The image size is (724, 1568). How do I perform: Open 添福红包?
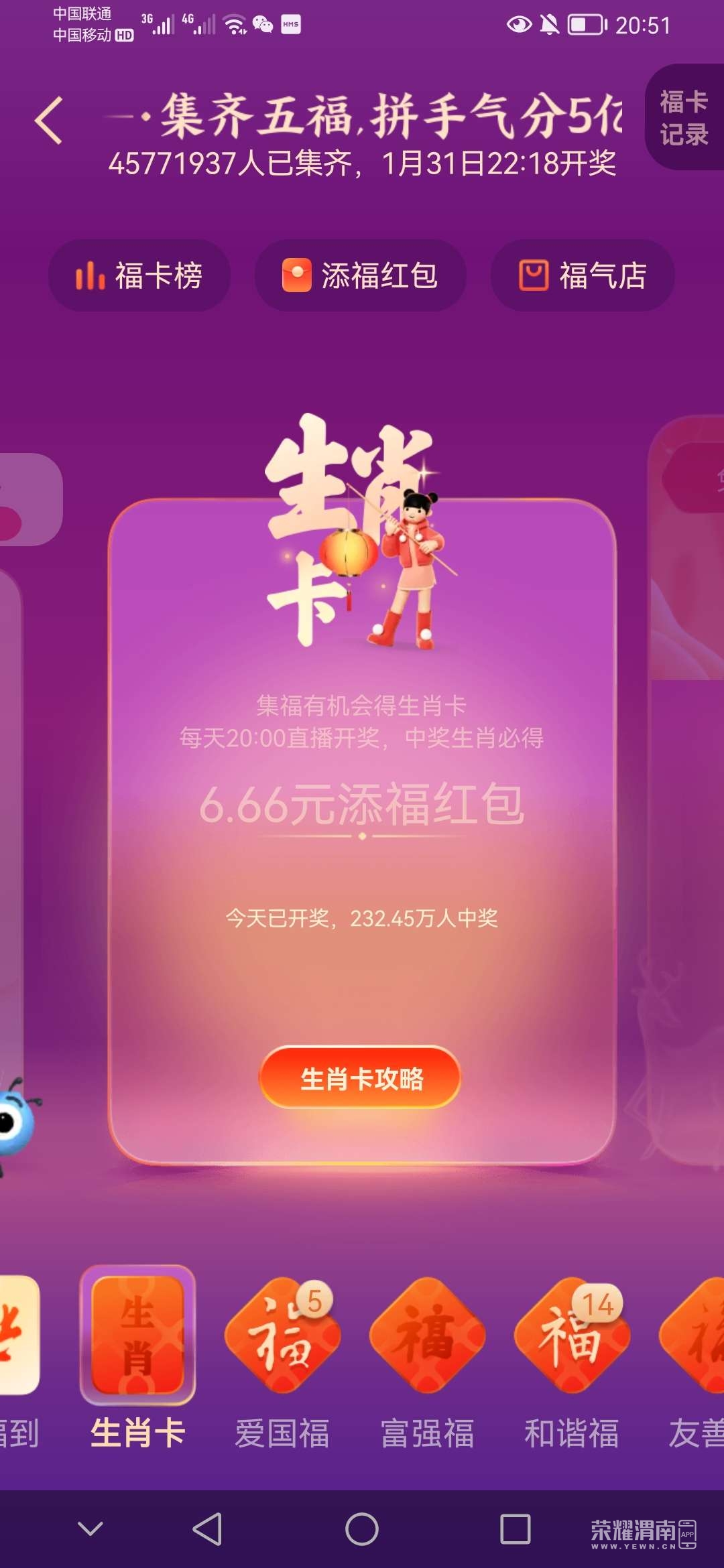[360, 275]
